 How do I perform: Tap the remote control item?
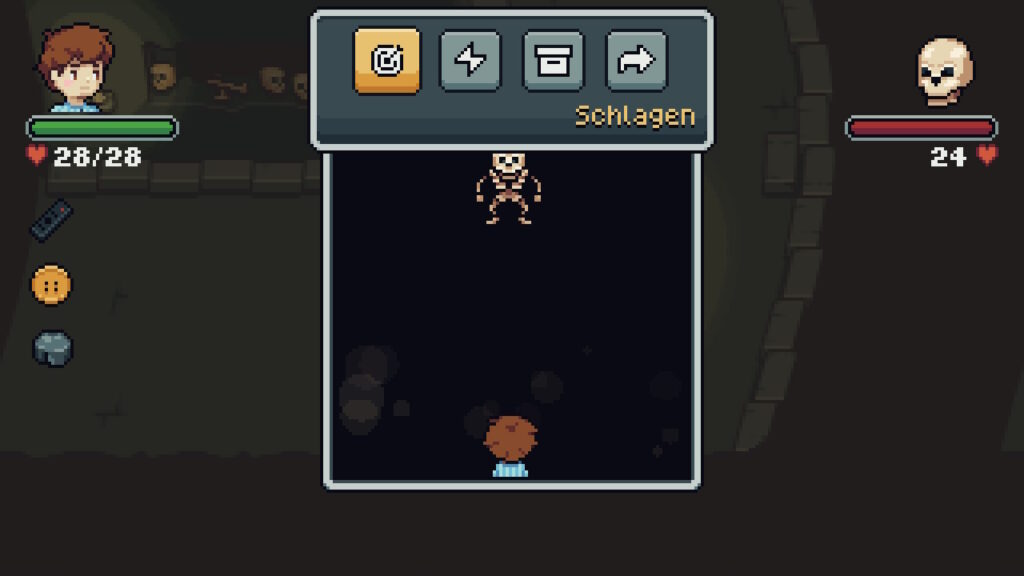(52, 220)
